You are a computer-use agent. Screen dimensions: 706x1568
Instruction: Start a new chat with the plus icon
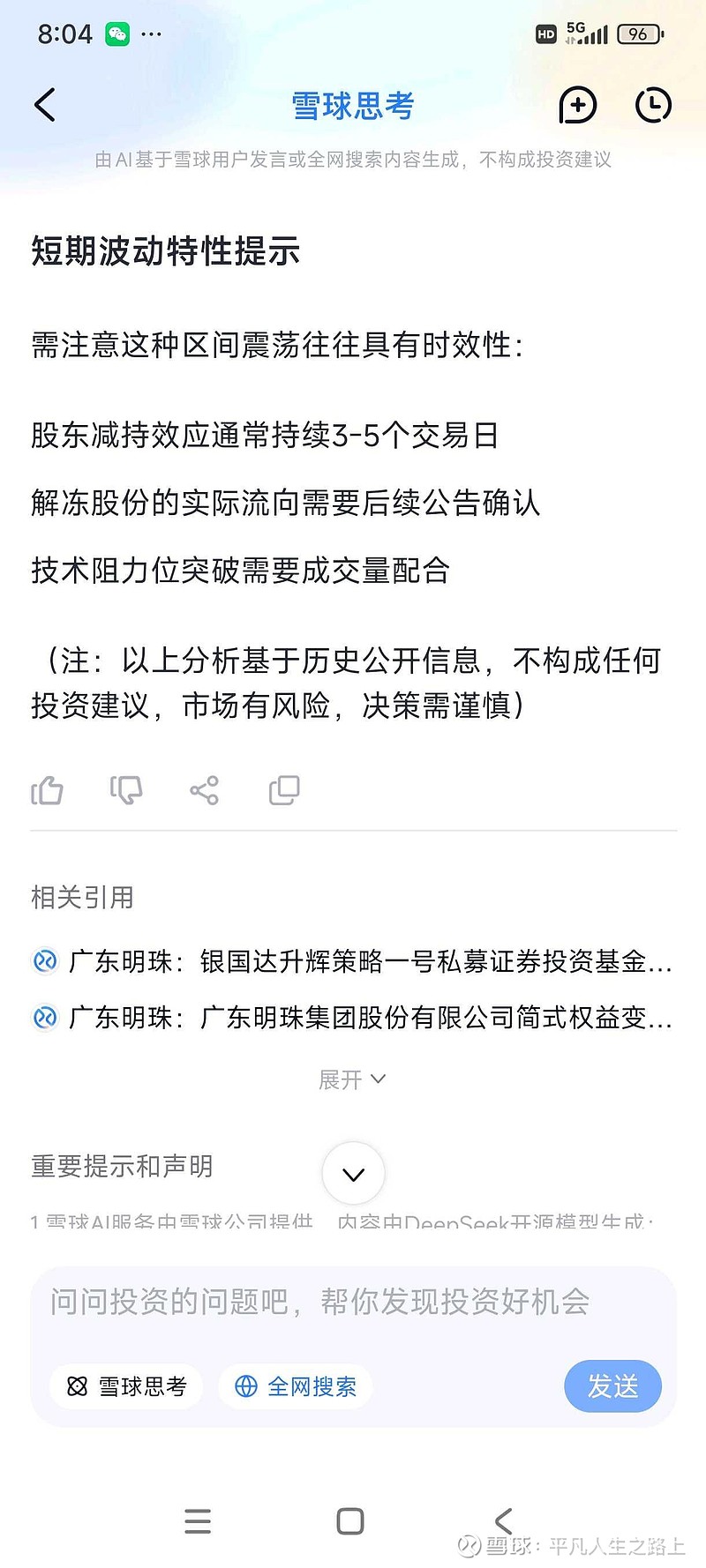click(x=577, y=104)
